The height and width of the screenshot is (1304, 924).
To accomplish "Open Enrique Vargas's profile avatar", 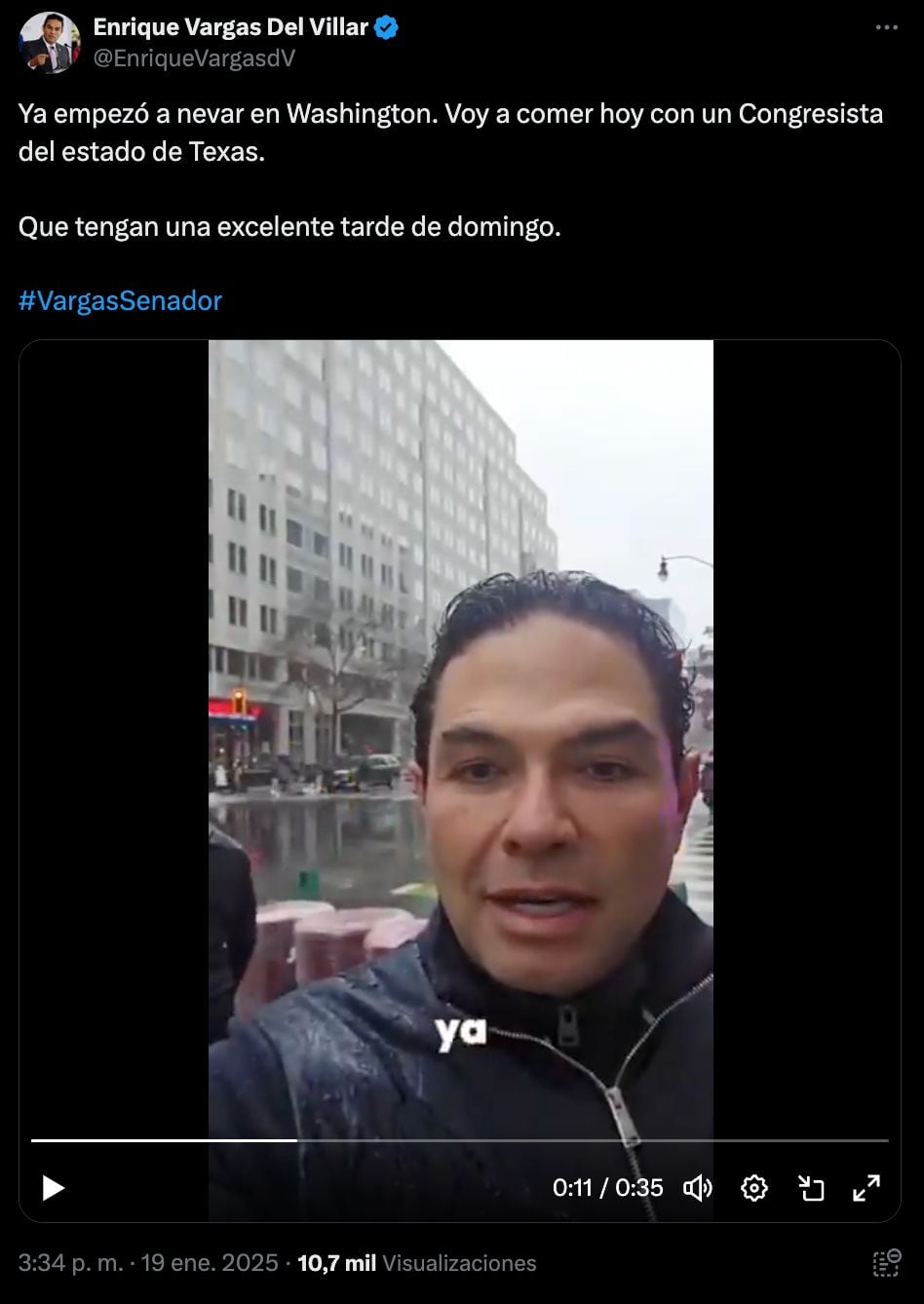I will (x=51, y=43).
